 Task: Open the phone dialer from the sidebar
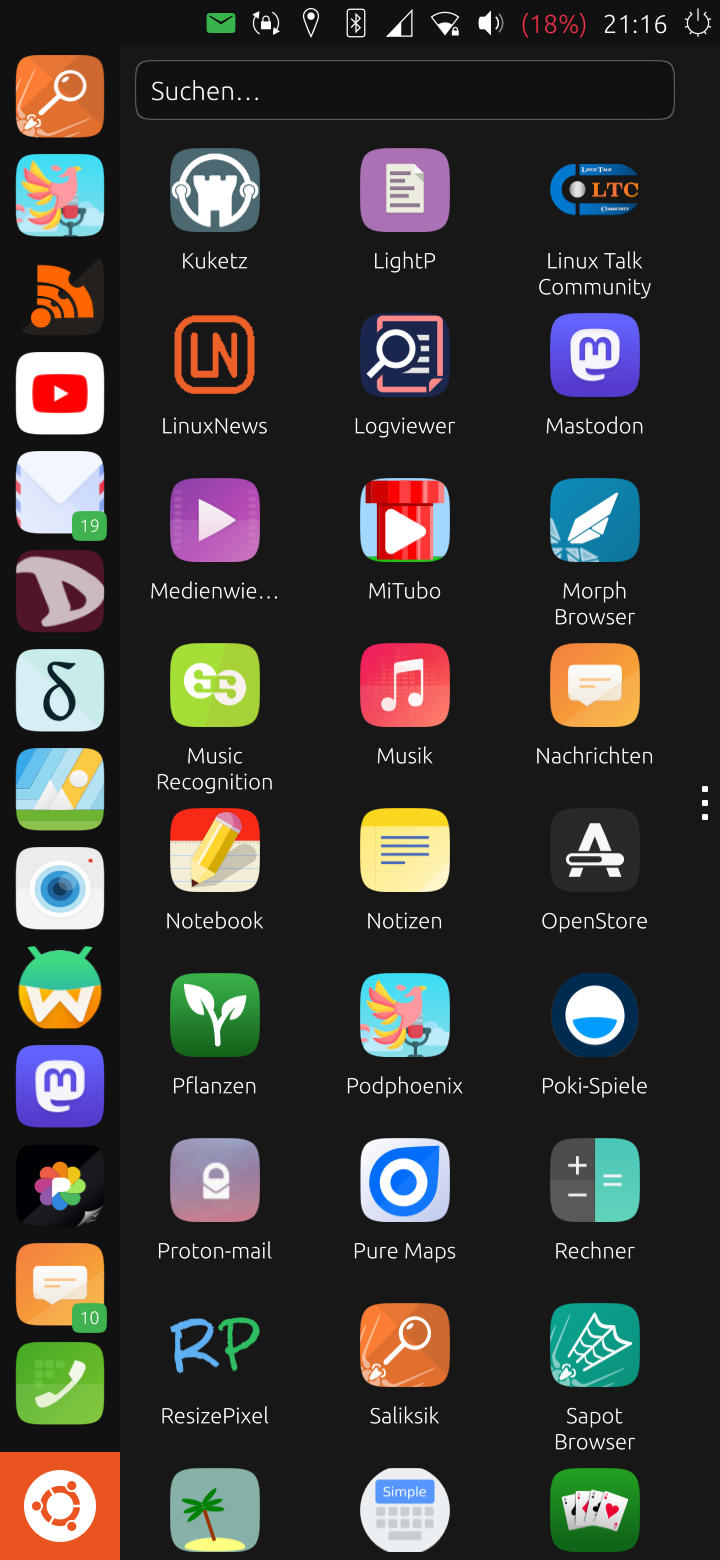60,1384
